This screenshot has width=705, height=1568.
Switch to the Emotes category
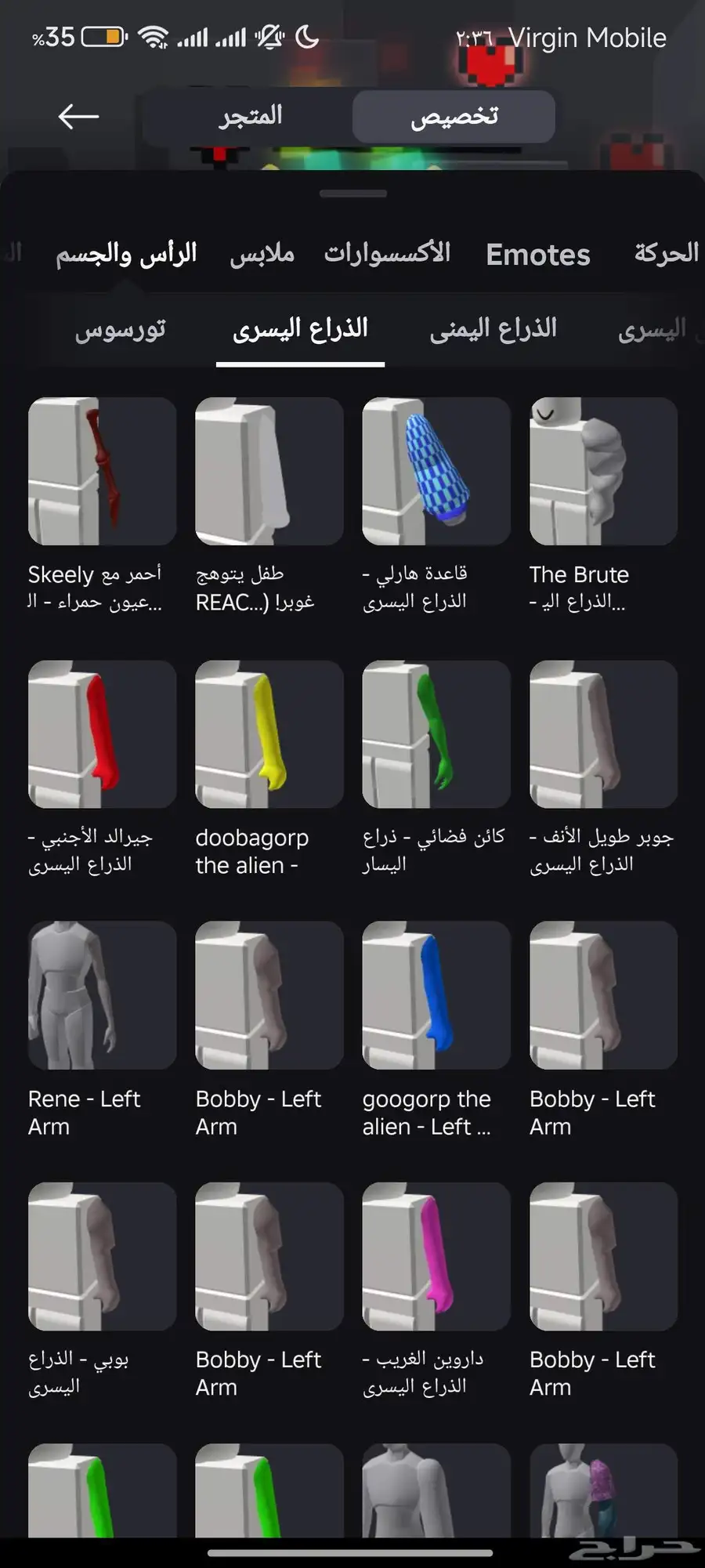(537, 255)
